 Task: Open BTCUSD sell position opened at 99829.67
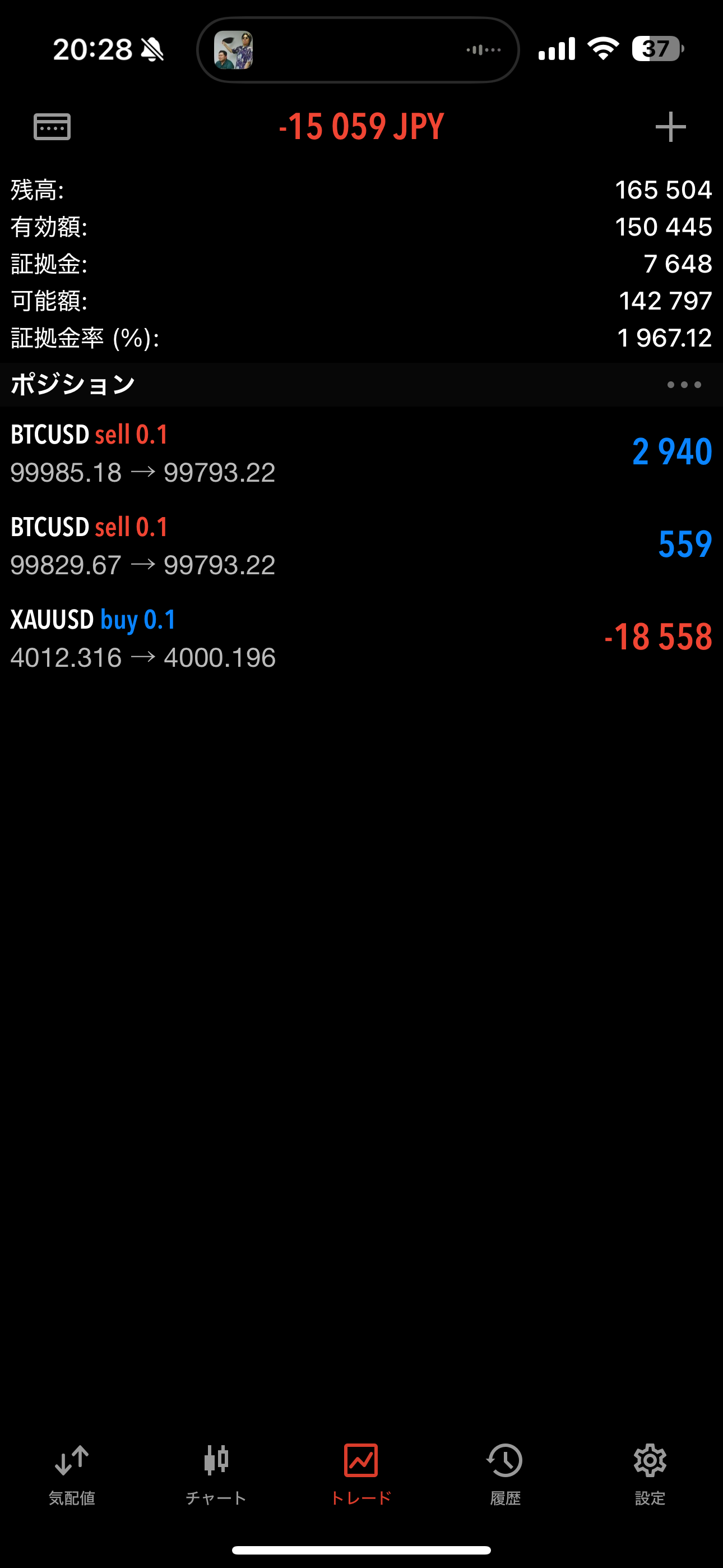click(361, 546)
